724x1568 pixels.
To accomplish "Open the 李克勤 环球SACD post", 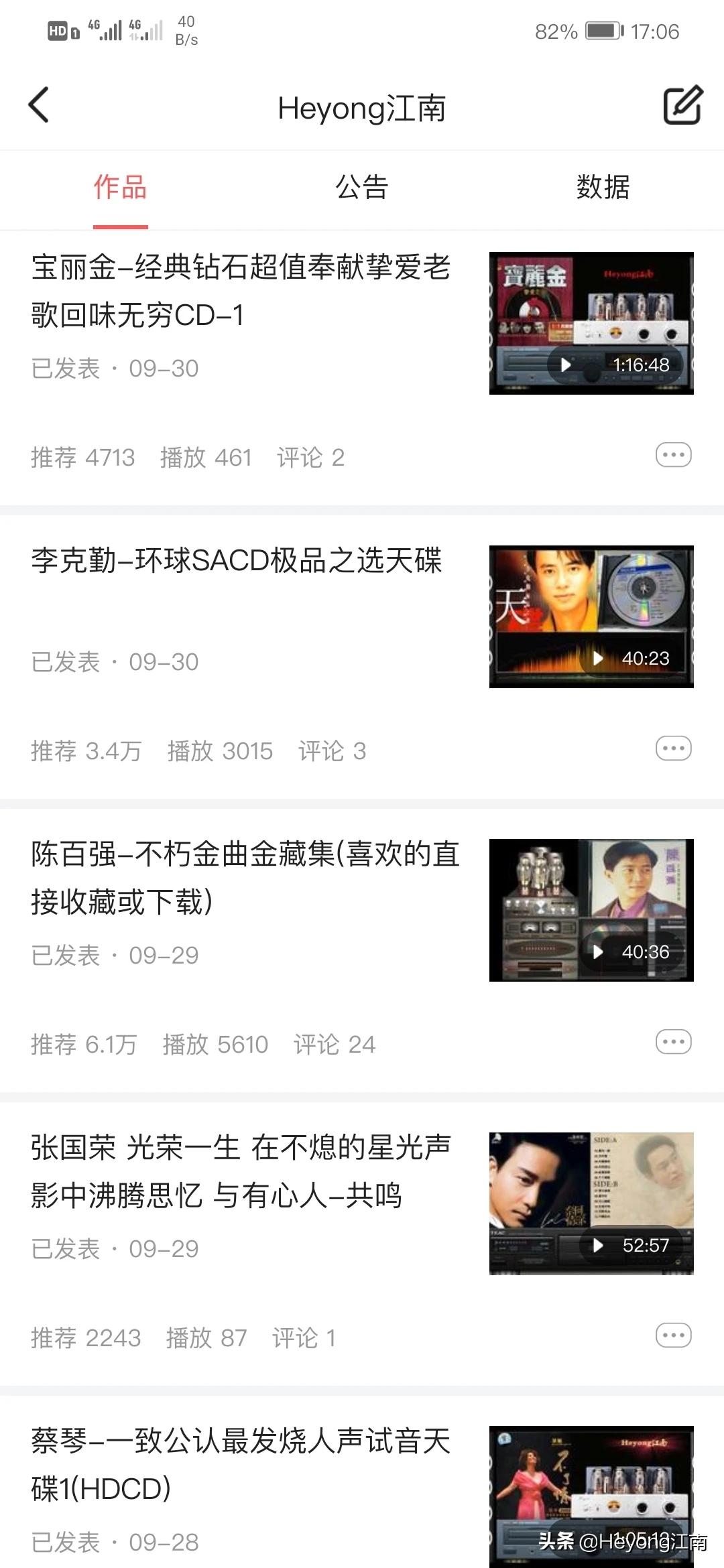I will pyautogui.click(x=236, y=561).
